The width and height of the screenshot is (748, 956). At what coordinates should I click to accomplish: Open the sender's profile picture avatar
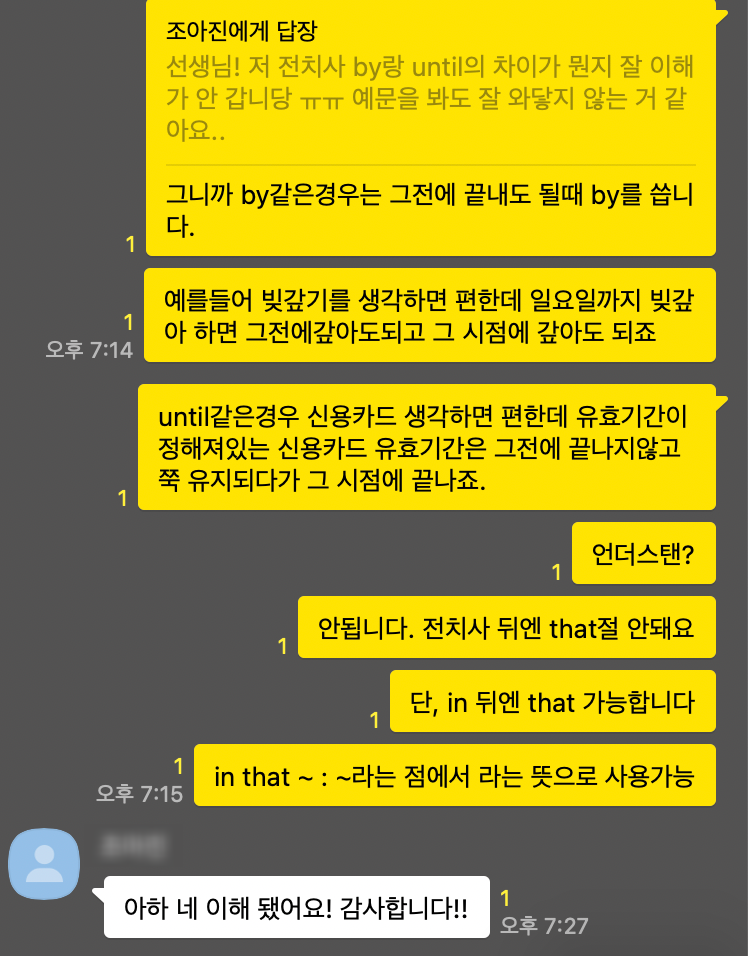click(x=43, y=862)
